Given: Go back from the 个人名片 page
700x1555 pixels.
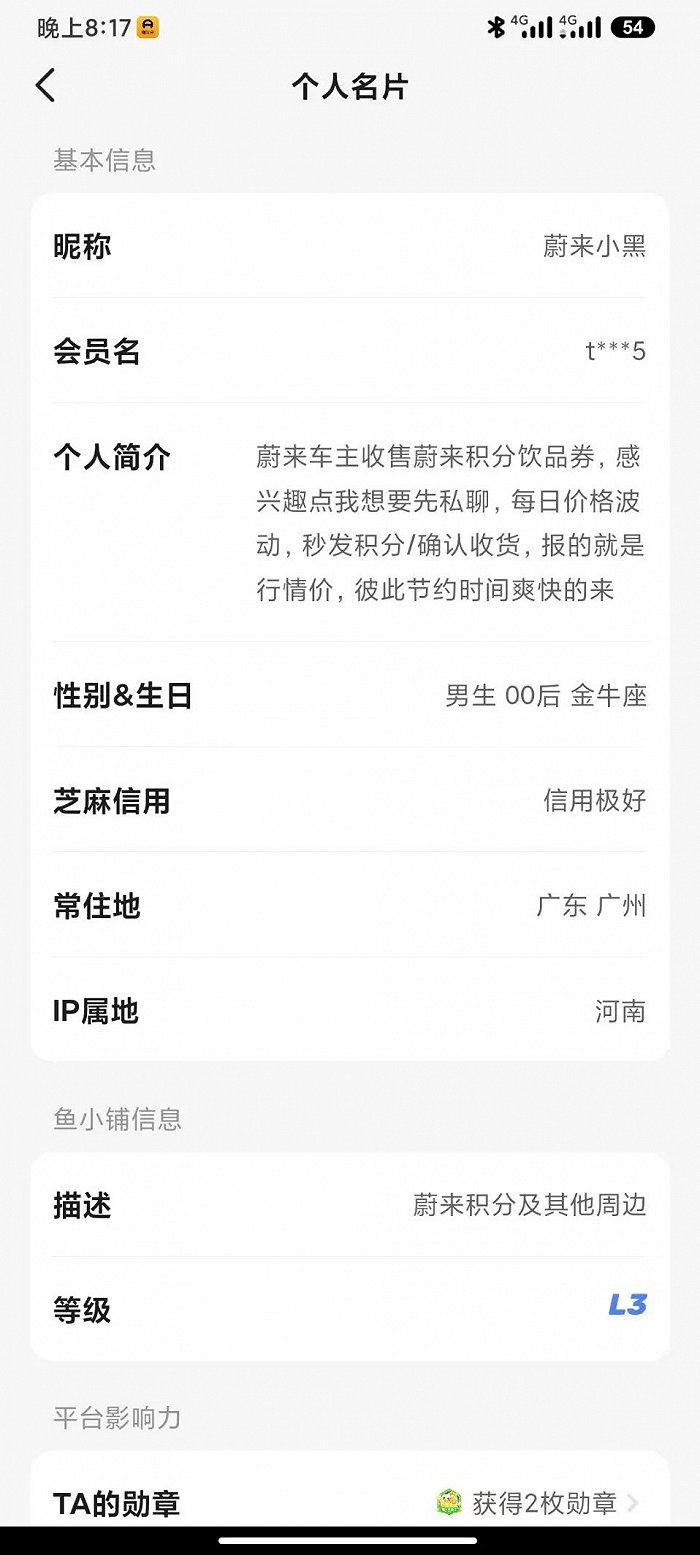Looking at the screenshot, I should tap(46, 86).
